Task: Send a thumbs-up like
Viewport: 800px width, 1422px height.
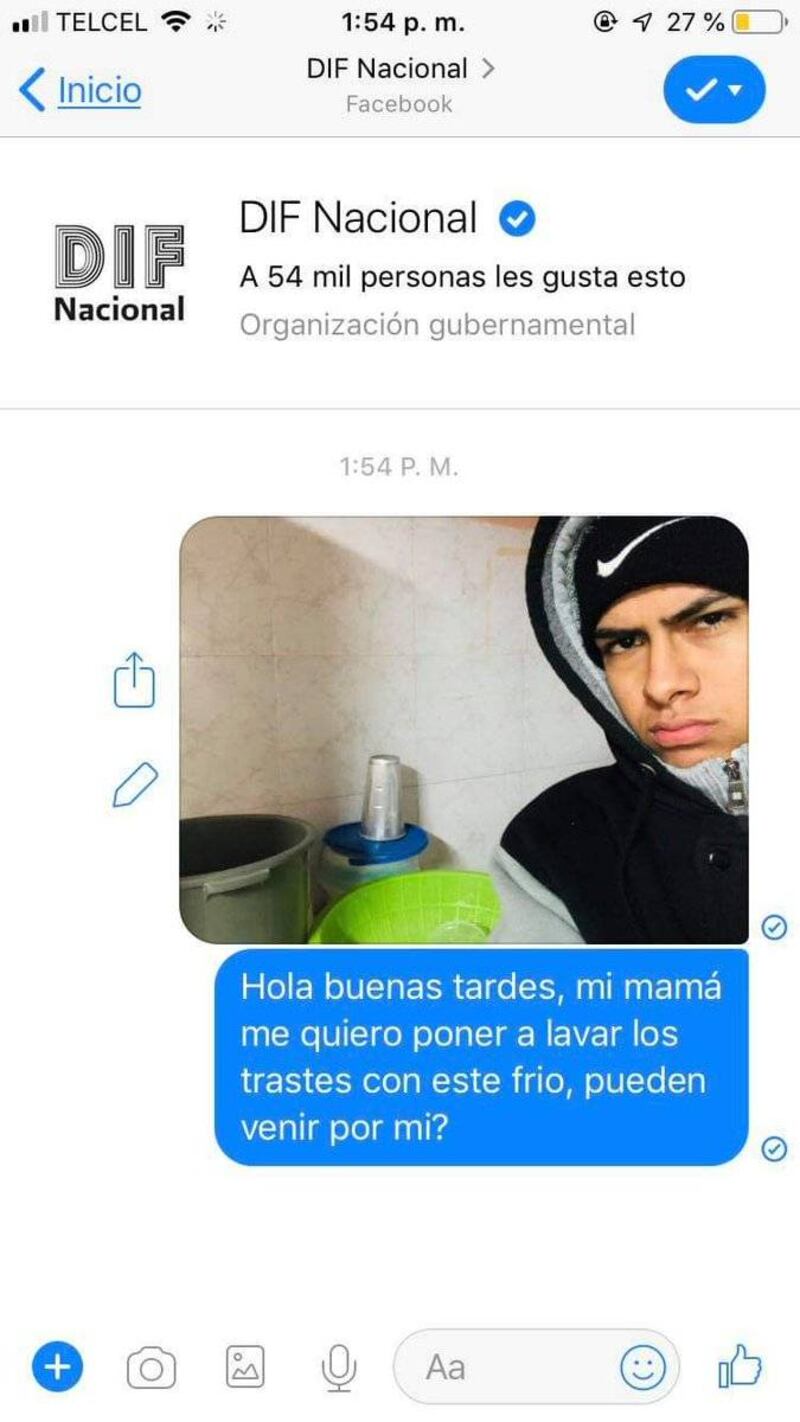Action: pyautogui.click(x=740, y=1366)
